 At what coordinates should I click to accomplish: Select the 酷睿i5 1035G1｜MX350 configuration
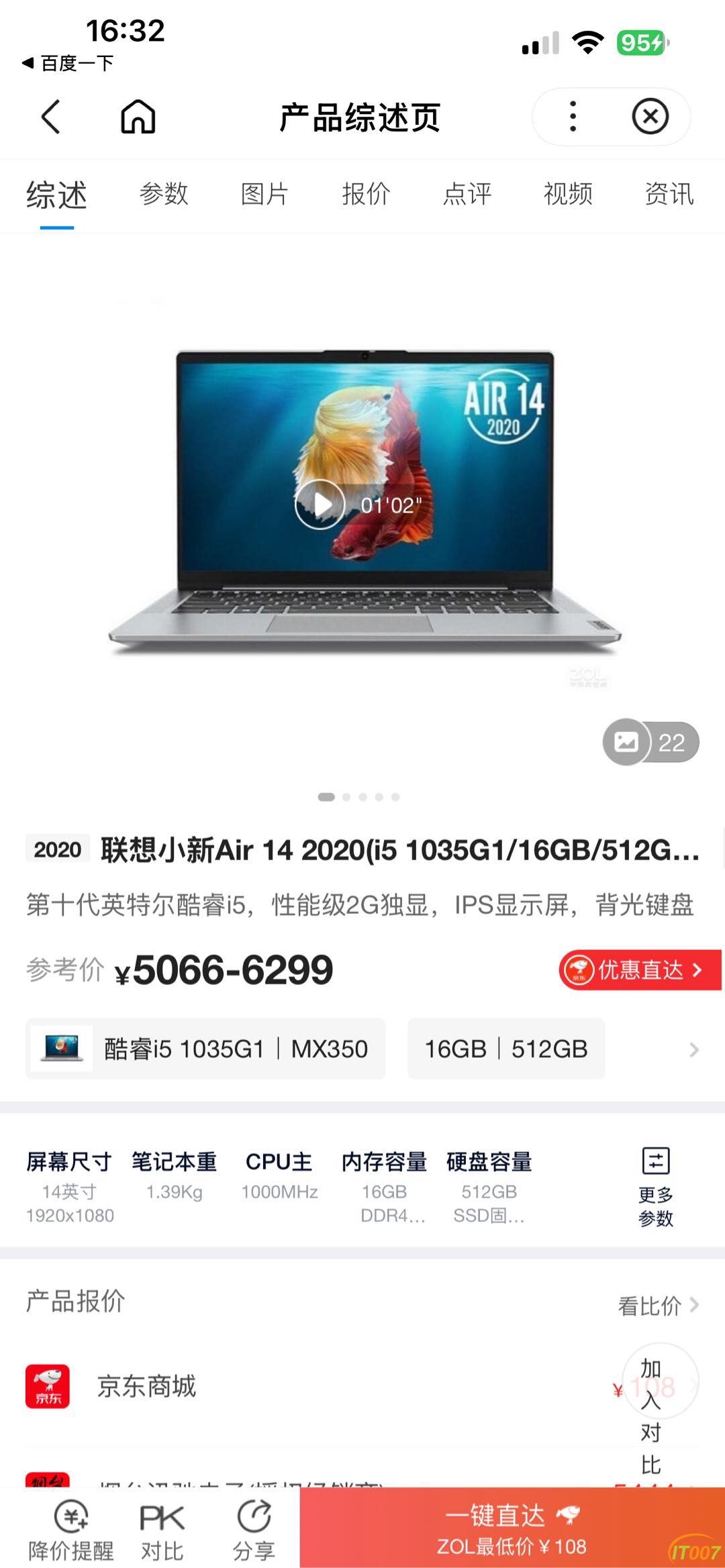pyautogui.click(x=208, y=1049)
